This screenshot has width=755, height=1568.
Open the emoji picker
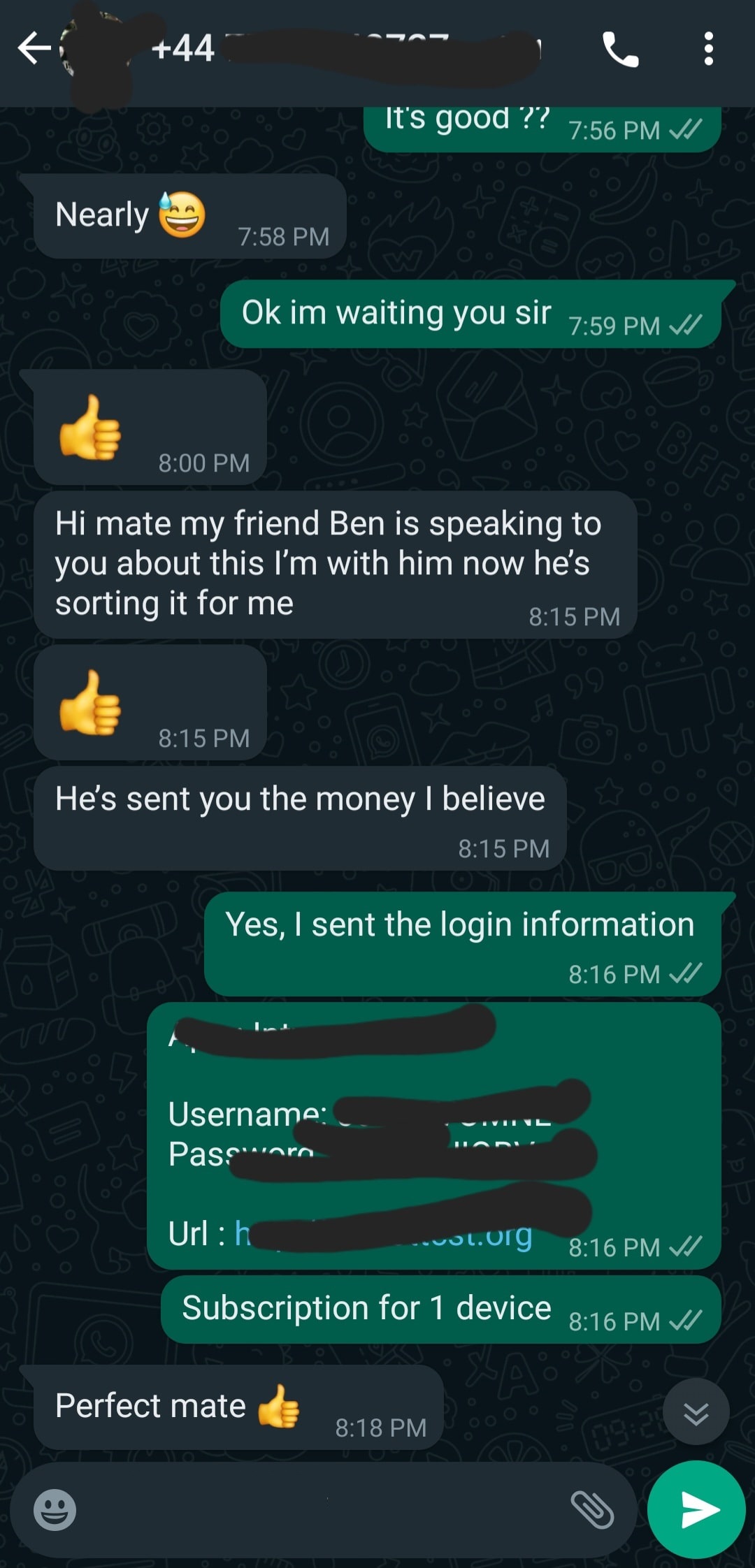55,1509
